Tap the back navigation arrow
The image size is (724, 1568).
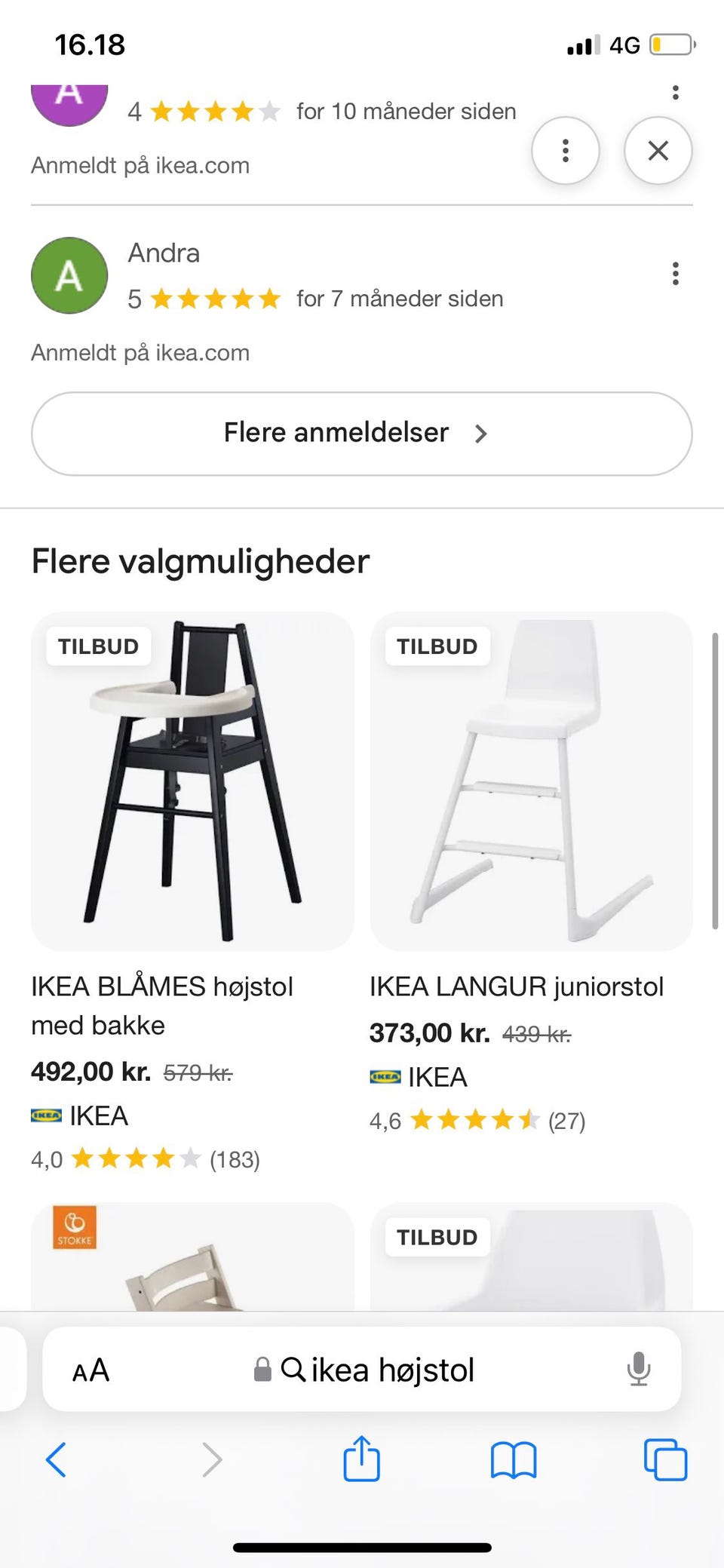57,1459
